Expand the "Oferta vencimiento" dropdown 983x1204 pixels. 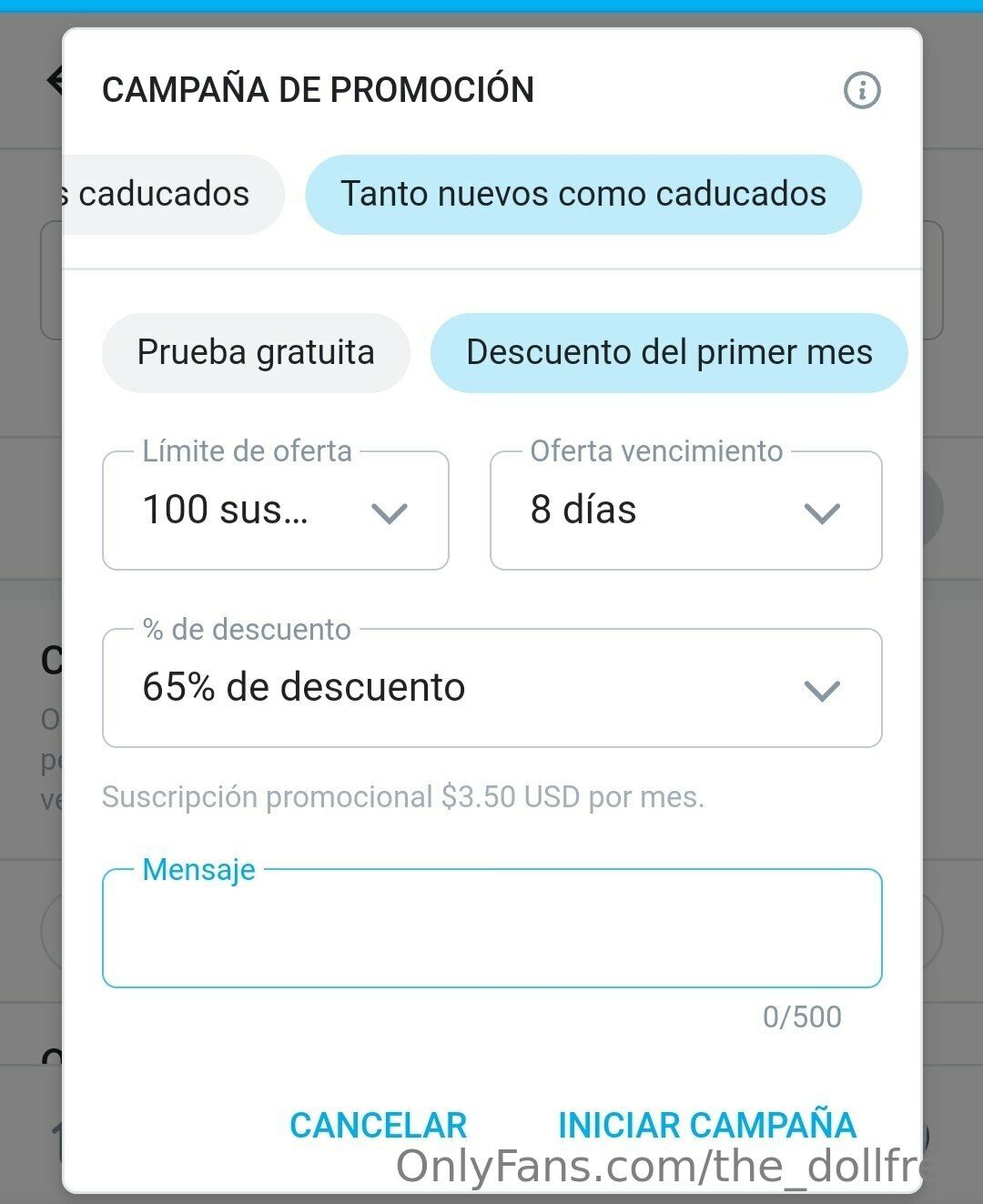[685, 511]
